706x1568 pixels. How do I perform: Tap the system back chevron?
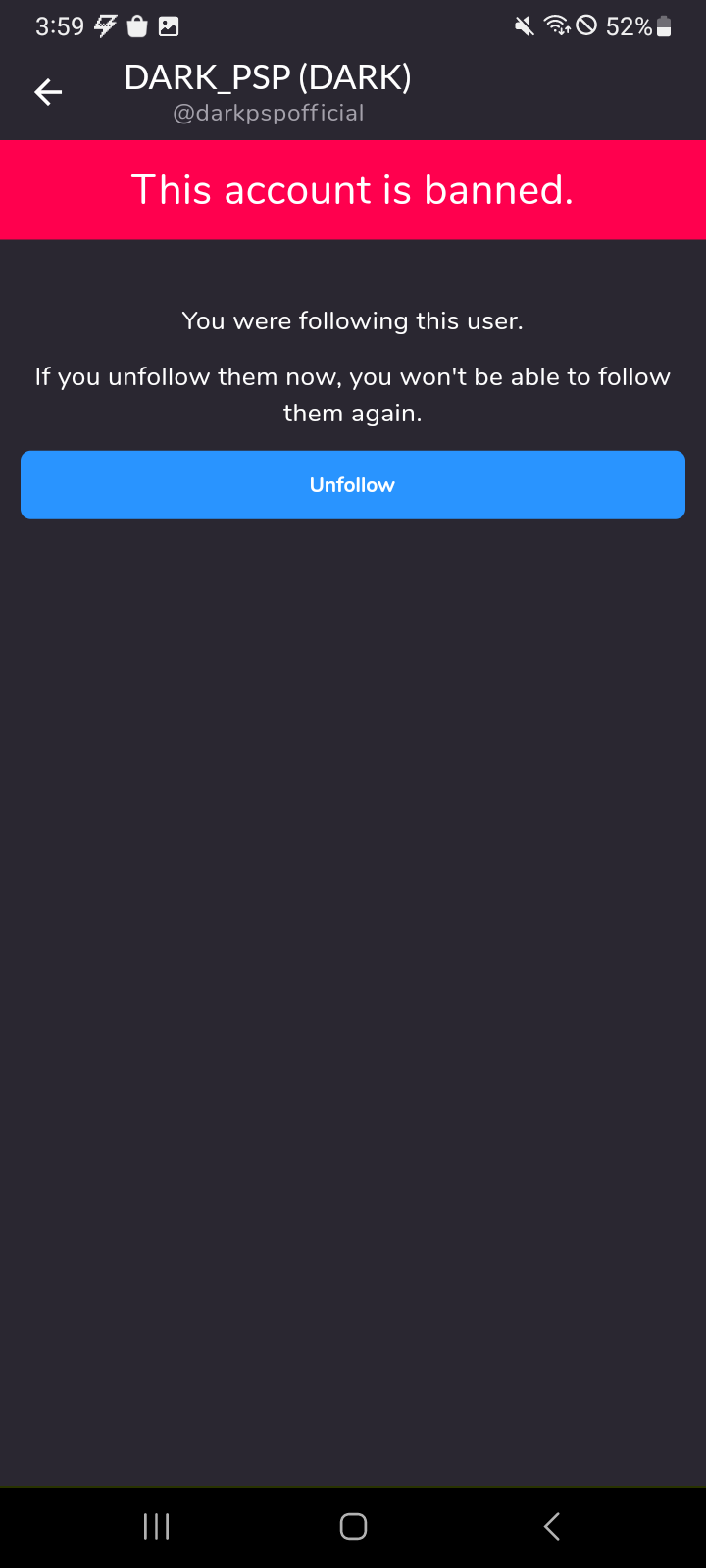tap(552, 1526)
